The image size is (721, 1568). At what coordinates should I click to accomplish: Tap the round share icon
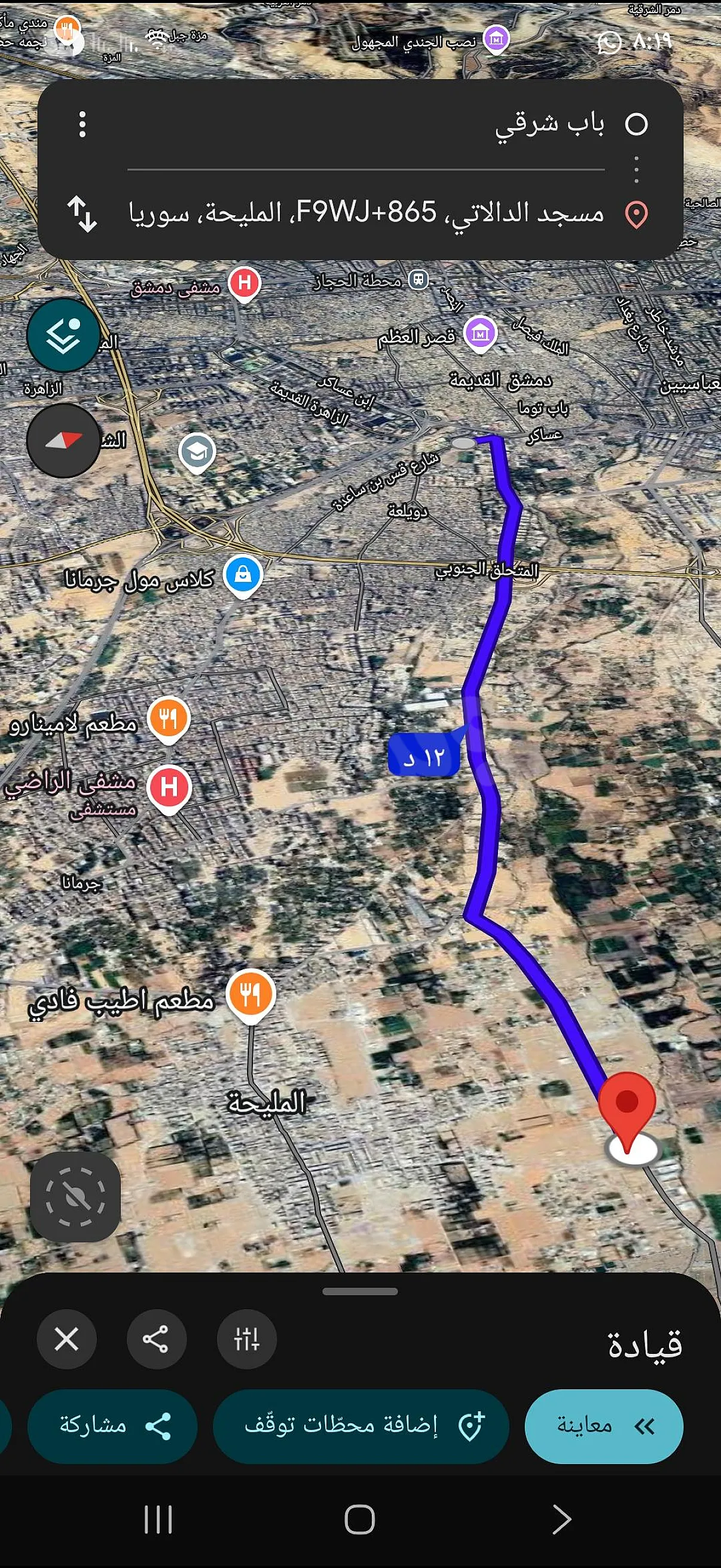click(157, 1339)
